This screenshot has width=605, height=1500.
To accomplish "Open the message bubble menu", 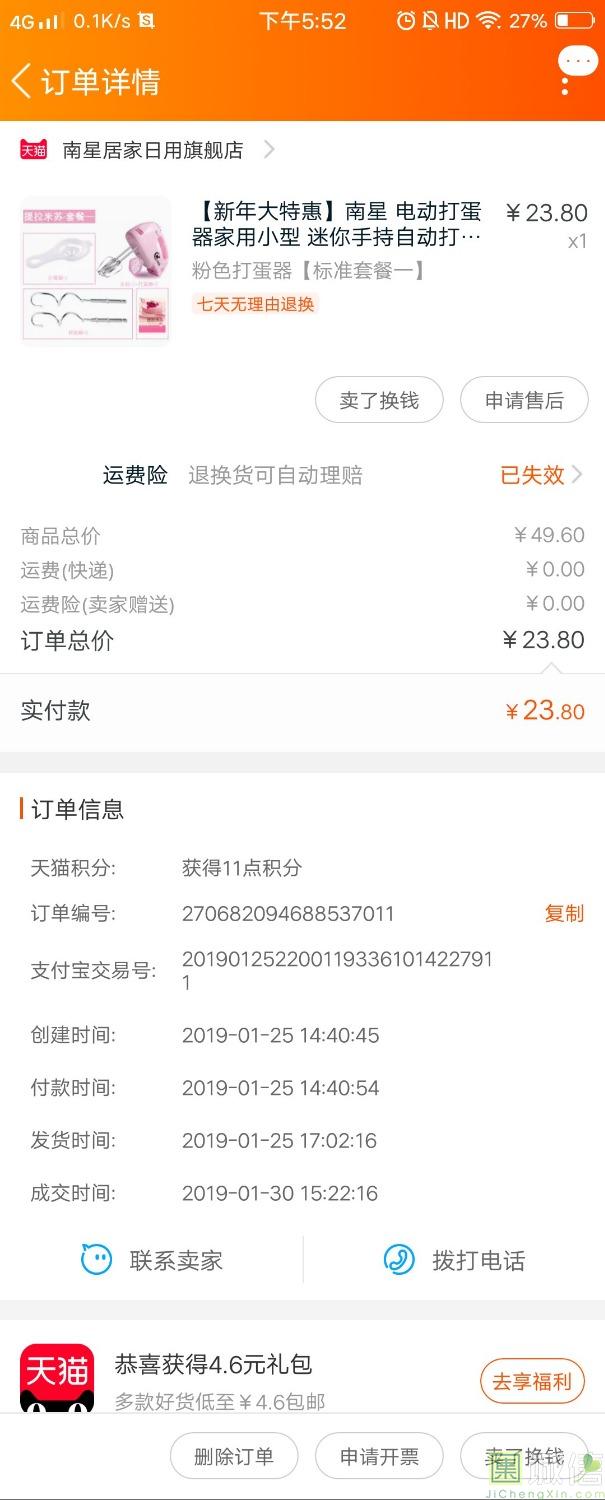I will point(577,65).
